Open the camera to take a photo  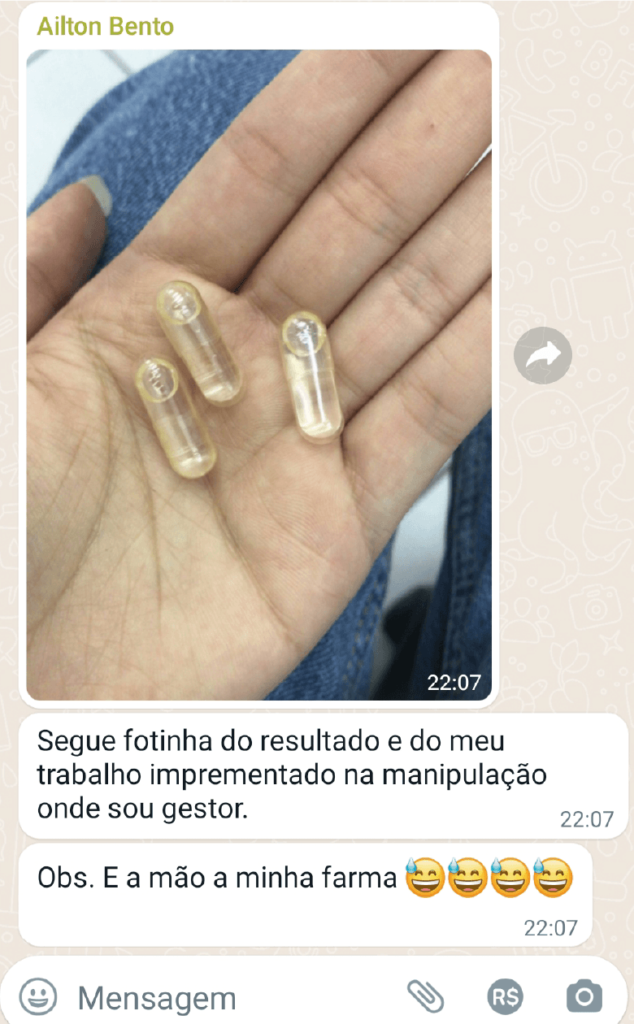point(584,996)
